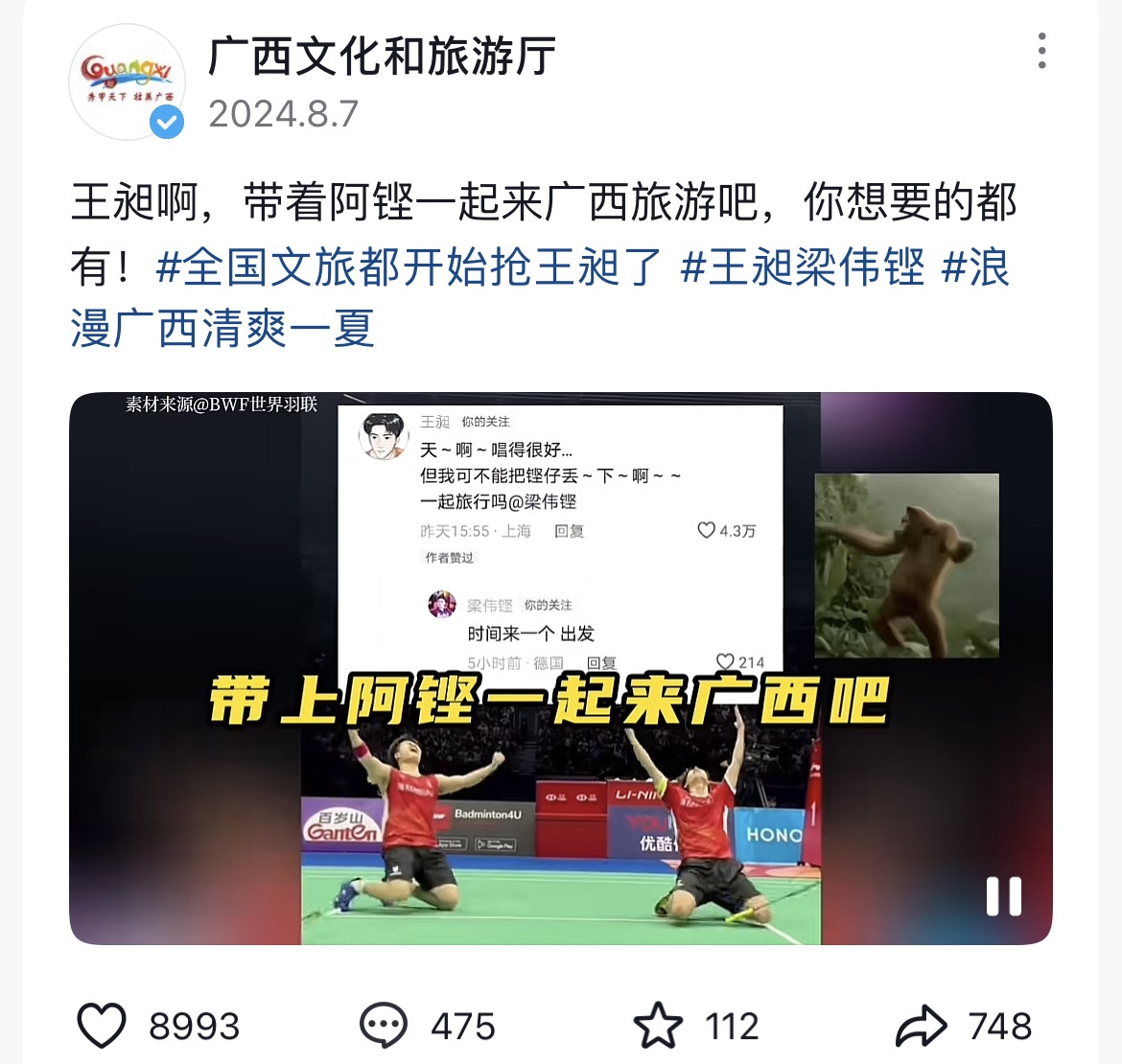Open the 广西文化和旅游厅 account name

tap(382, 56)
